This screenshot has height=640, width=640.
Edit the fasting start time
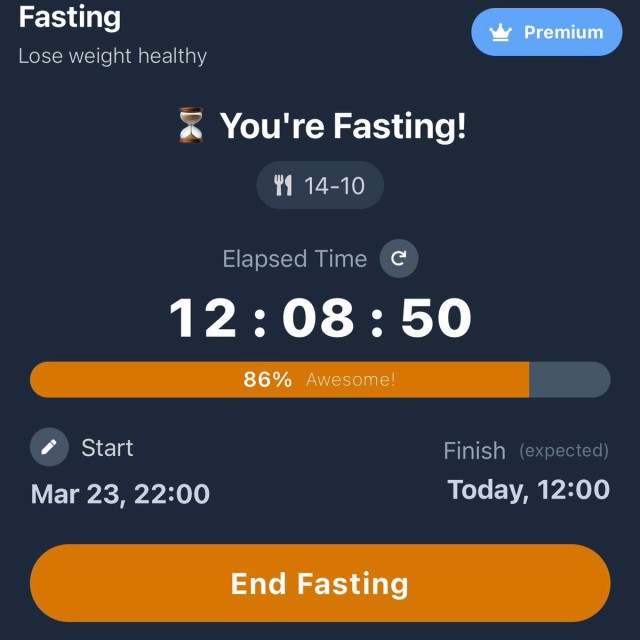coord(49,448)
